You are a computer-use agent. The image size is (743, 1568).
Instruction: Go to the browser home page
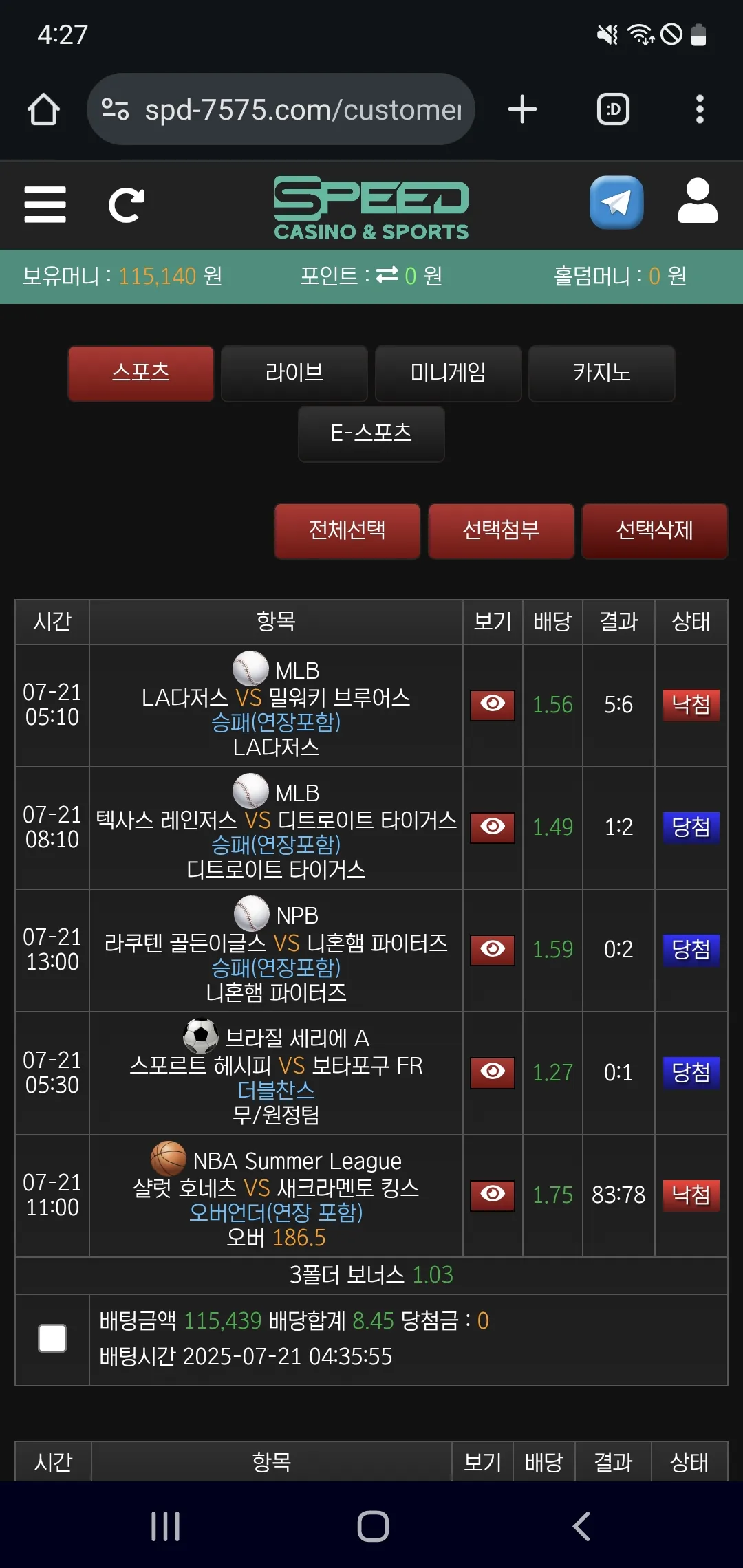[43, 109]
